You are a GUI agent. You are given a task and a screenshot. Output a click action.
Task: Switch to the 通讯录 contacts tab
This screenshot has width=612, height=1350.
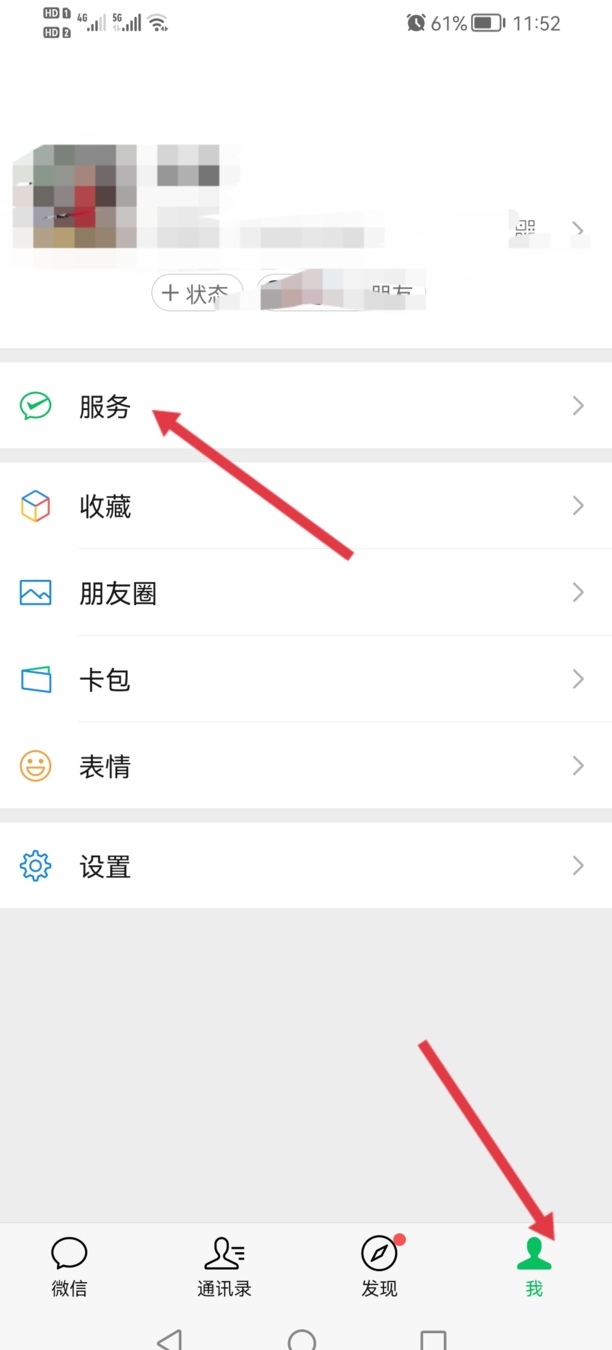pyautogui.click(x=224, y=1265)
